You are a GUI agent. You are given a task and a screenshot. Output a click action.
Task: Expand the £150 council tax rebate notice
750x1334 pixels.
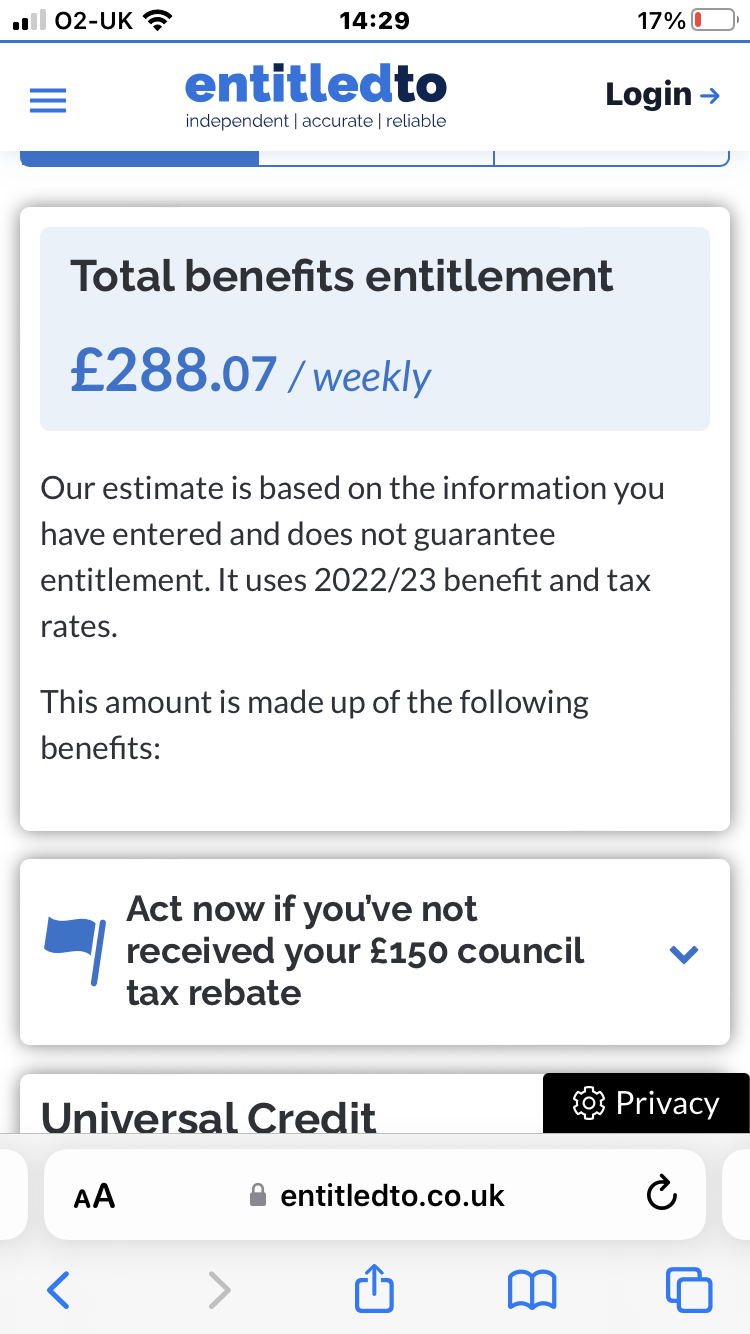[683, 953]
